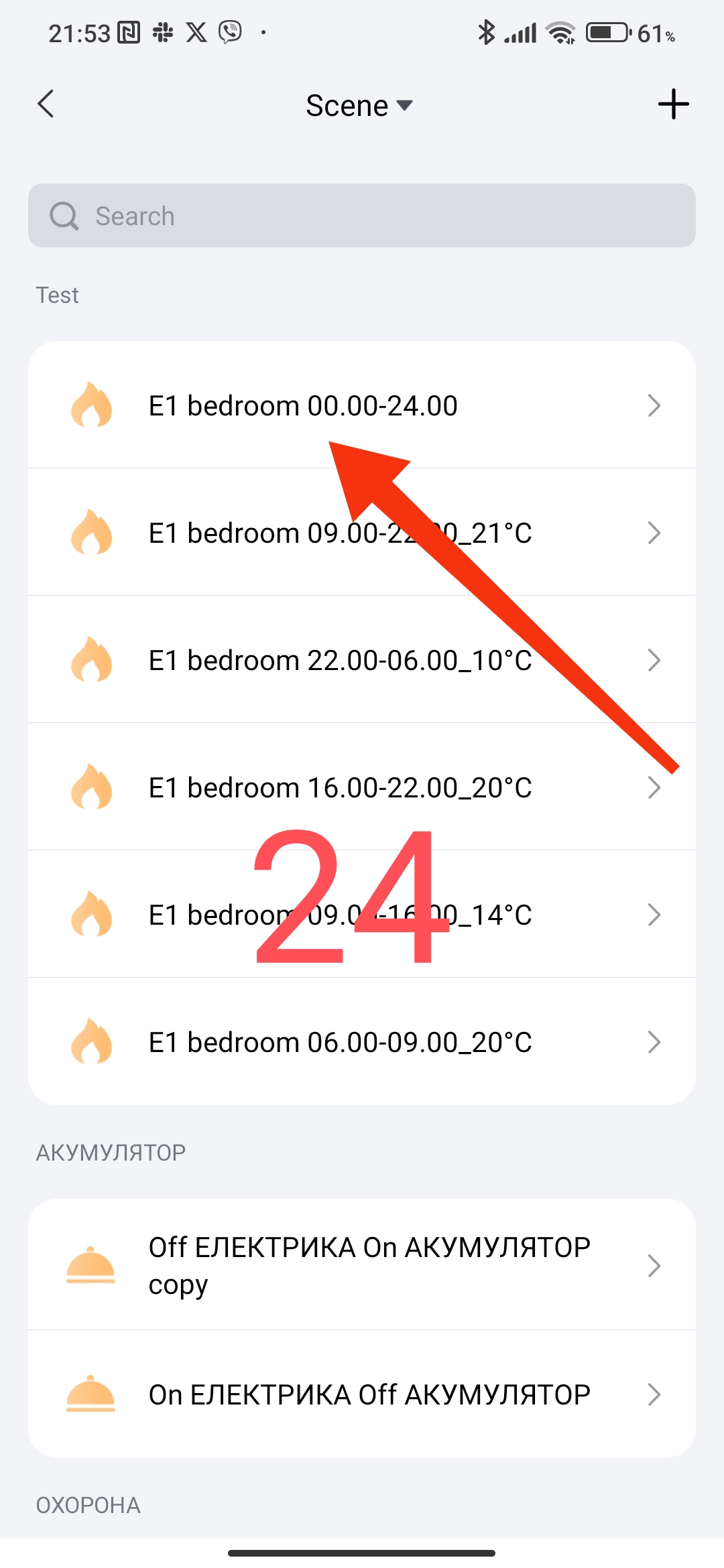Open the Scene dropdown selector
Screen dimensions: 724x1568
coord(359,105)
